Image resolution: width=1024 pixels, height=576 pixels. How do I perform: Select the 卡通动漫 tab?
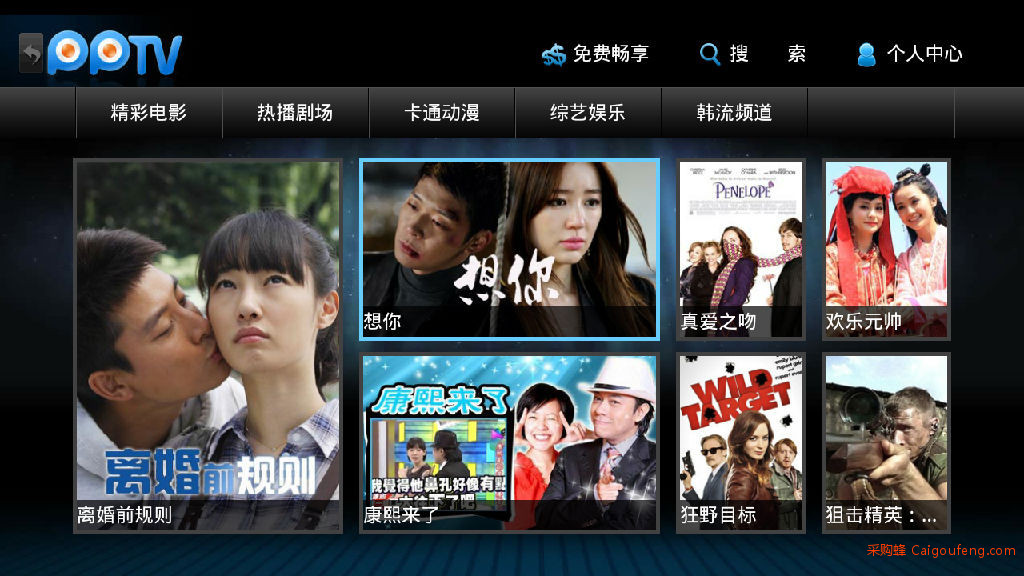click(441, 112)
